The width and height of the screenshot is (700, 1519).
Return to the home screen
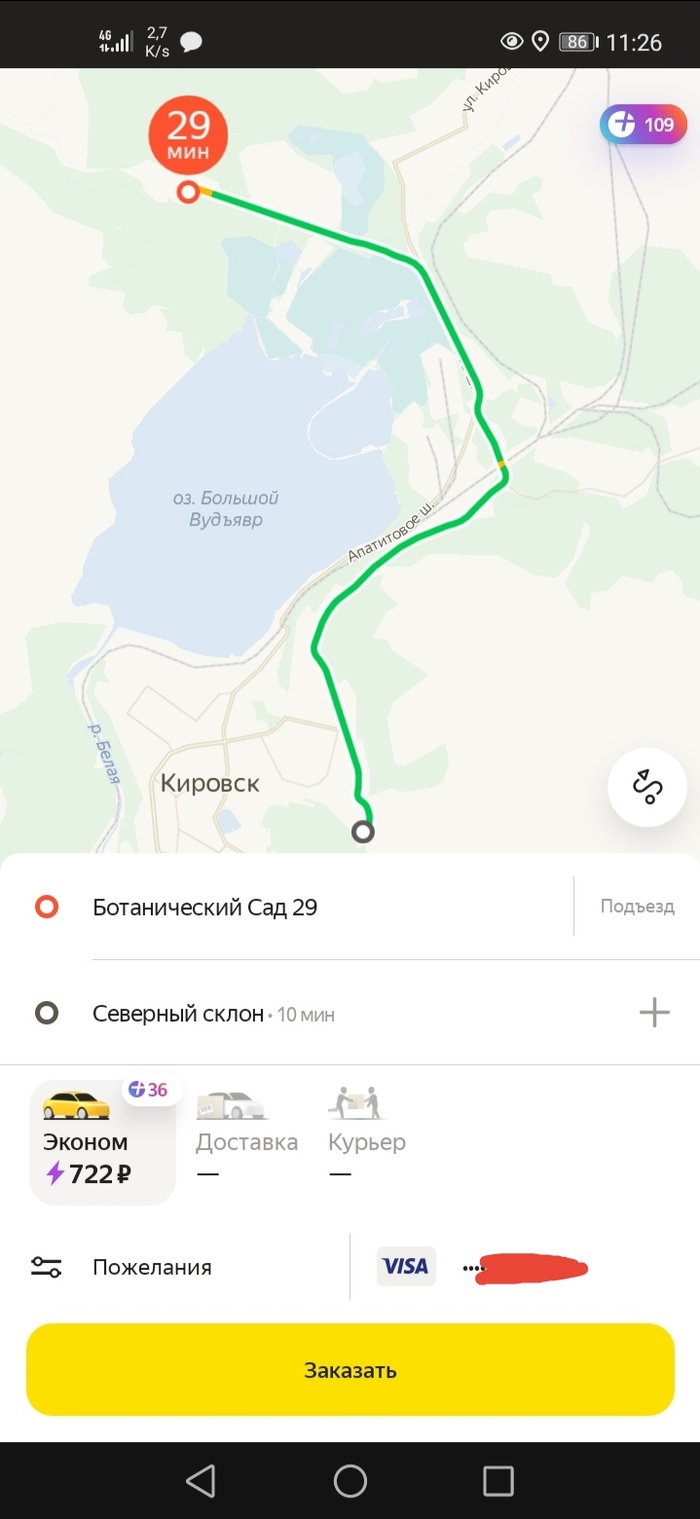350,1480
